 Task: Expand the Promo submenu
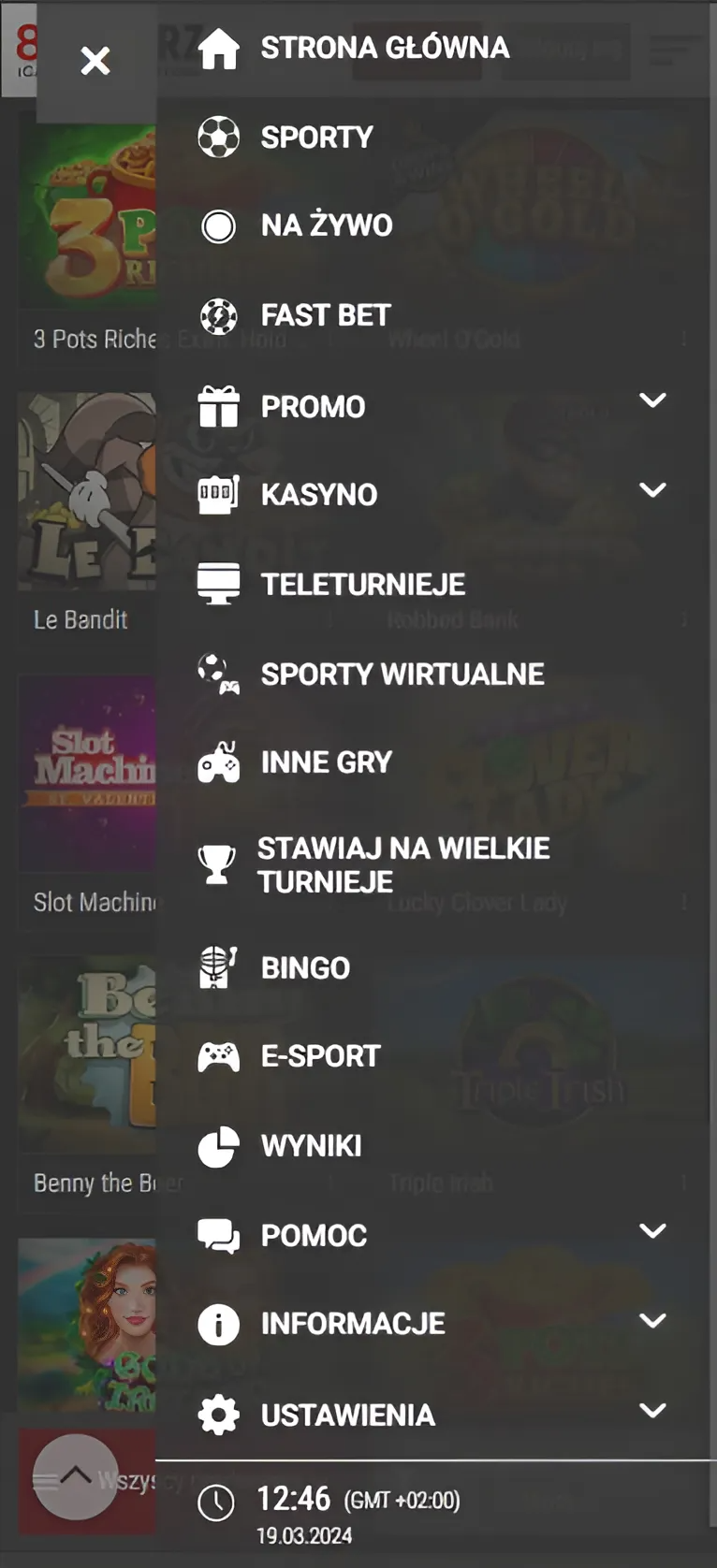coord(651,401)
